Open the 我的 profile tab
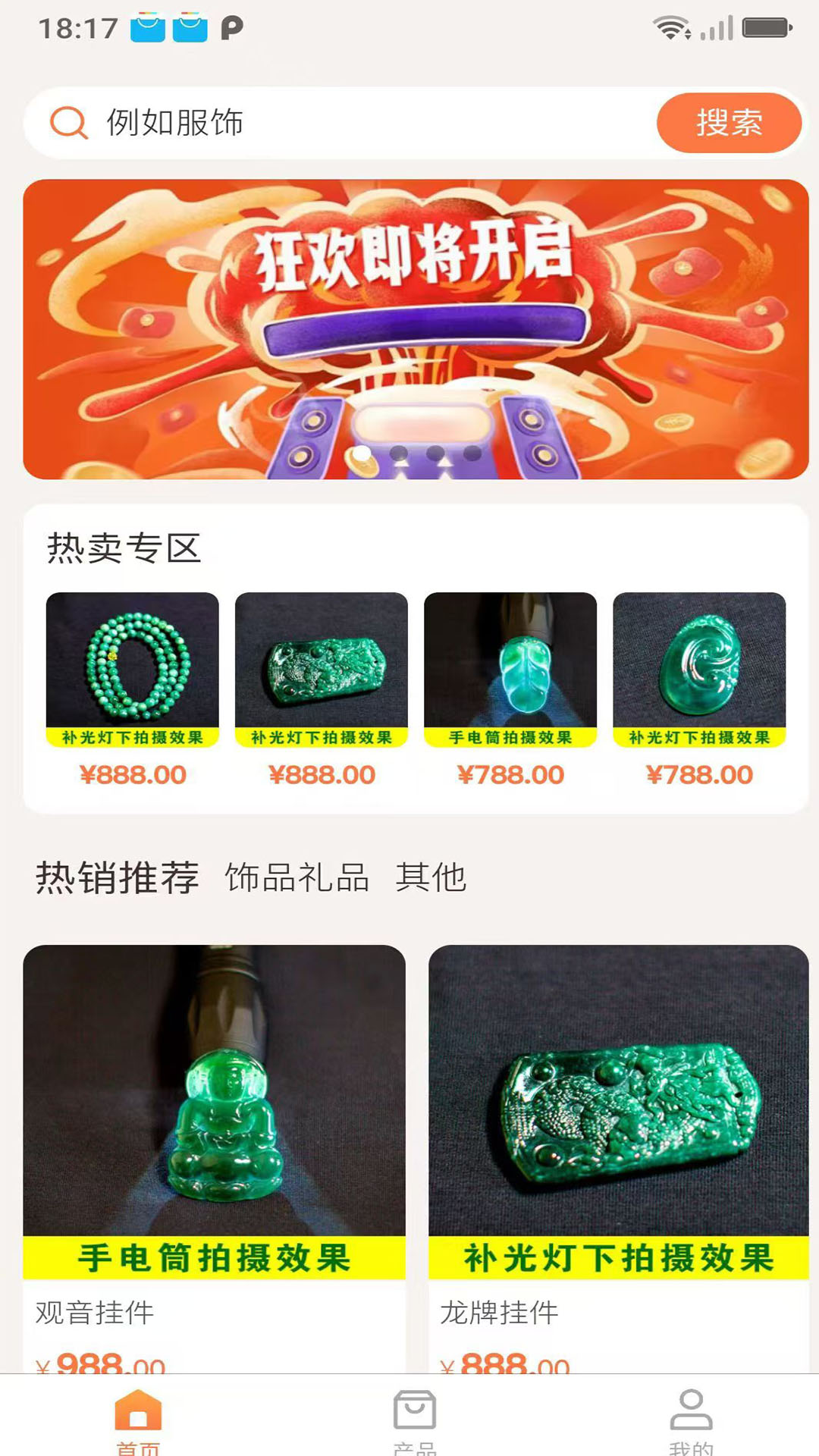 [691, 1418]
